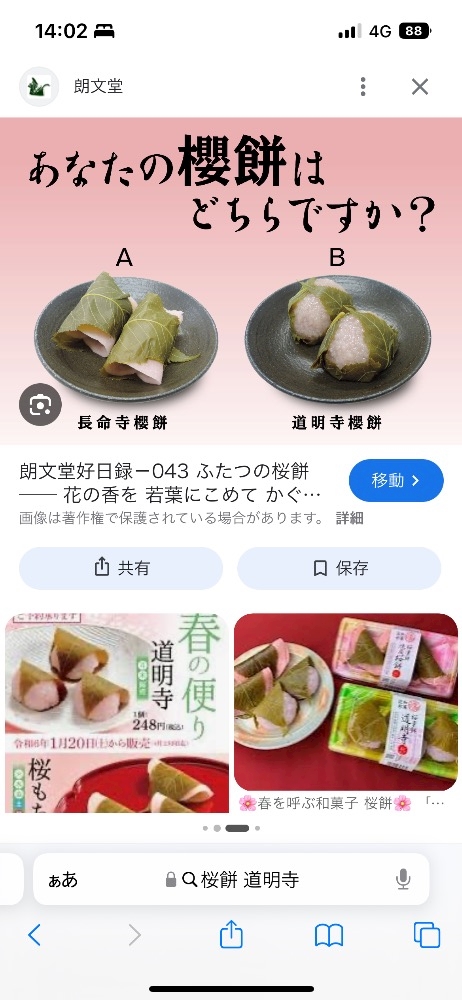Go back to the previous page
Screen dimensions: 462x1000
click(34, 935)
